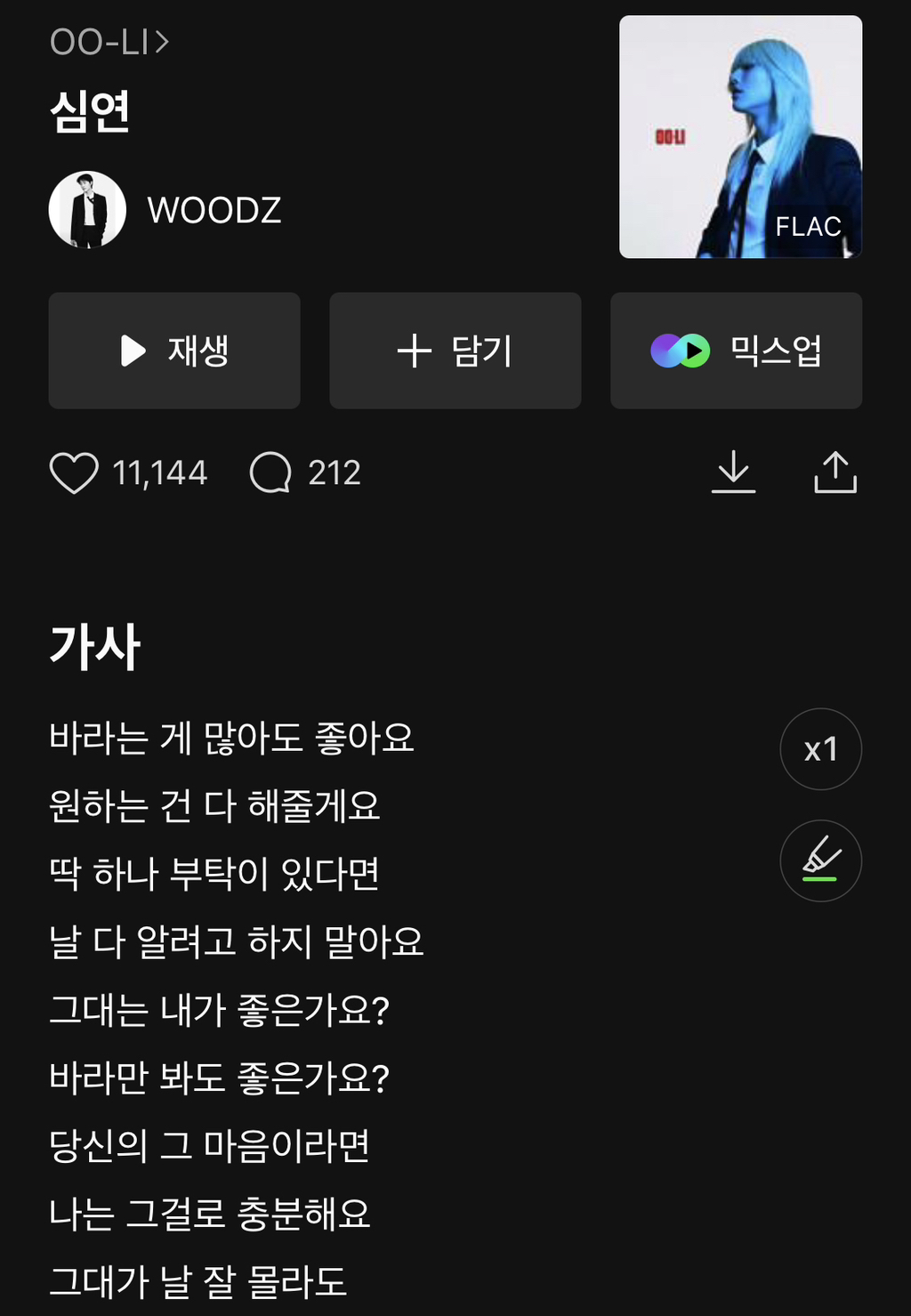The height and width of the screenshot is (1316, 911).
Task: Open the lyrics highlighter tool
Action: 820,860
